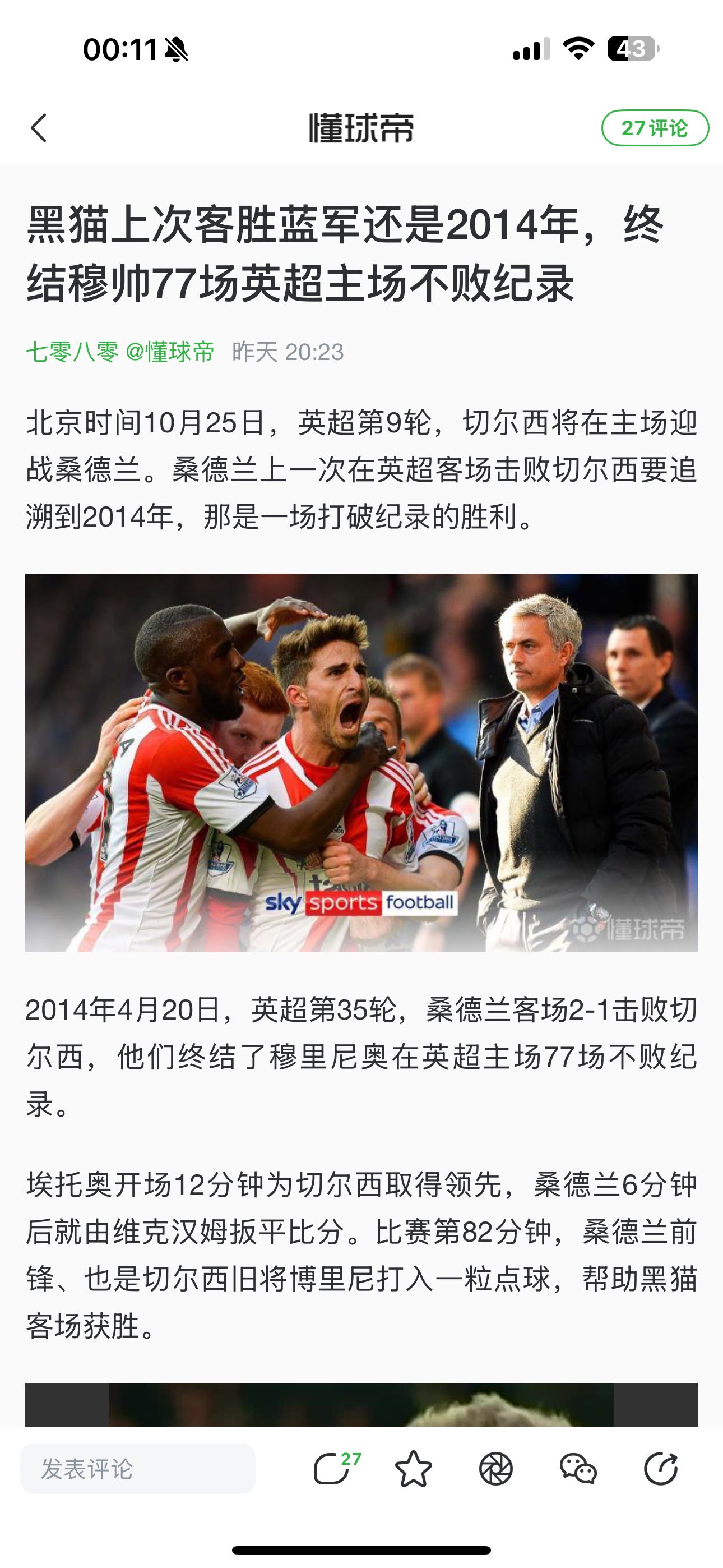Go back from the article
The height and width of the screenshot is (1568, 723).
[x=39, y=128]
